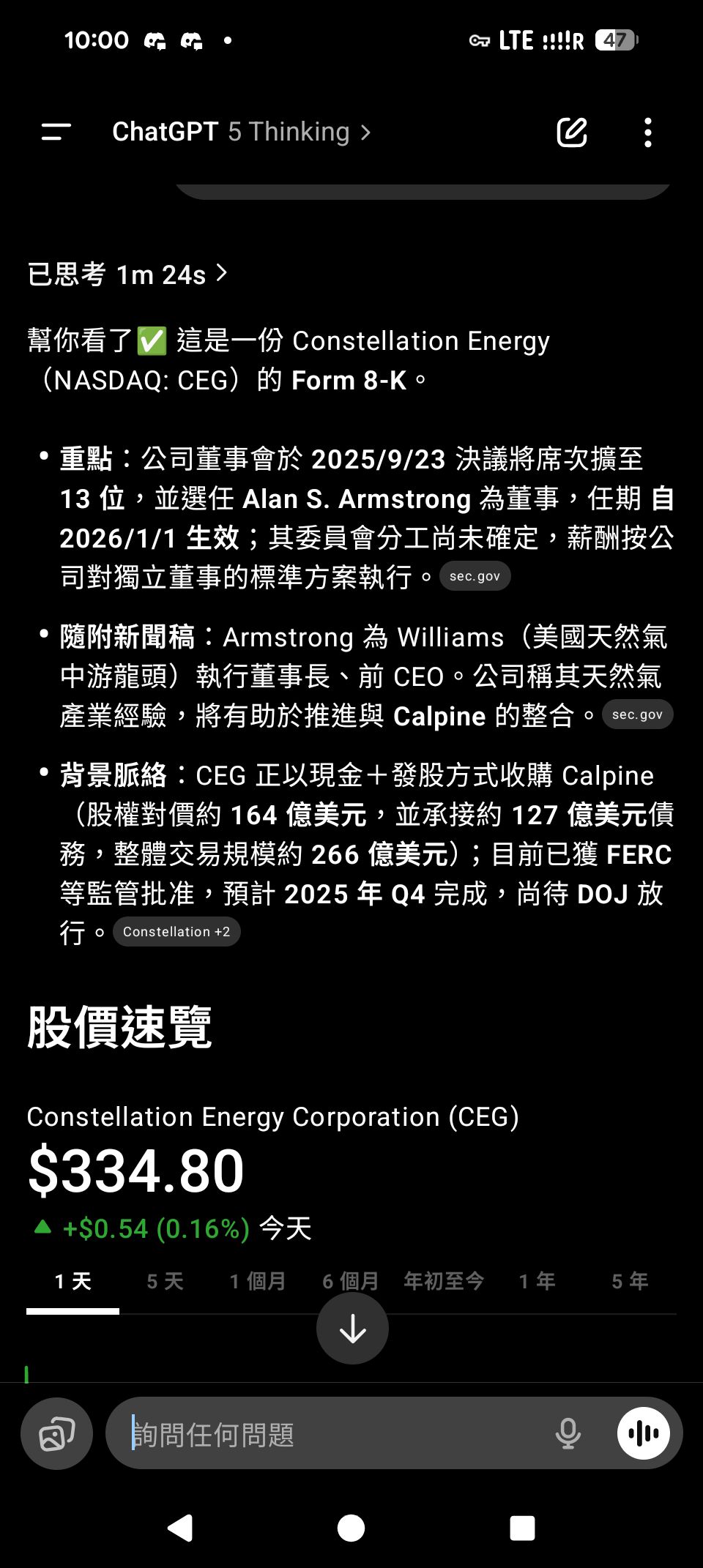
Task: Open the Constellation +2 sources chip
Action: tap(176, 932)
